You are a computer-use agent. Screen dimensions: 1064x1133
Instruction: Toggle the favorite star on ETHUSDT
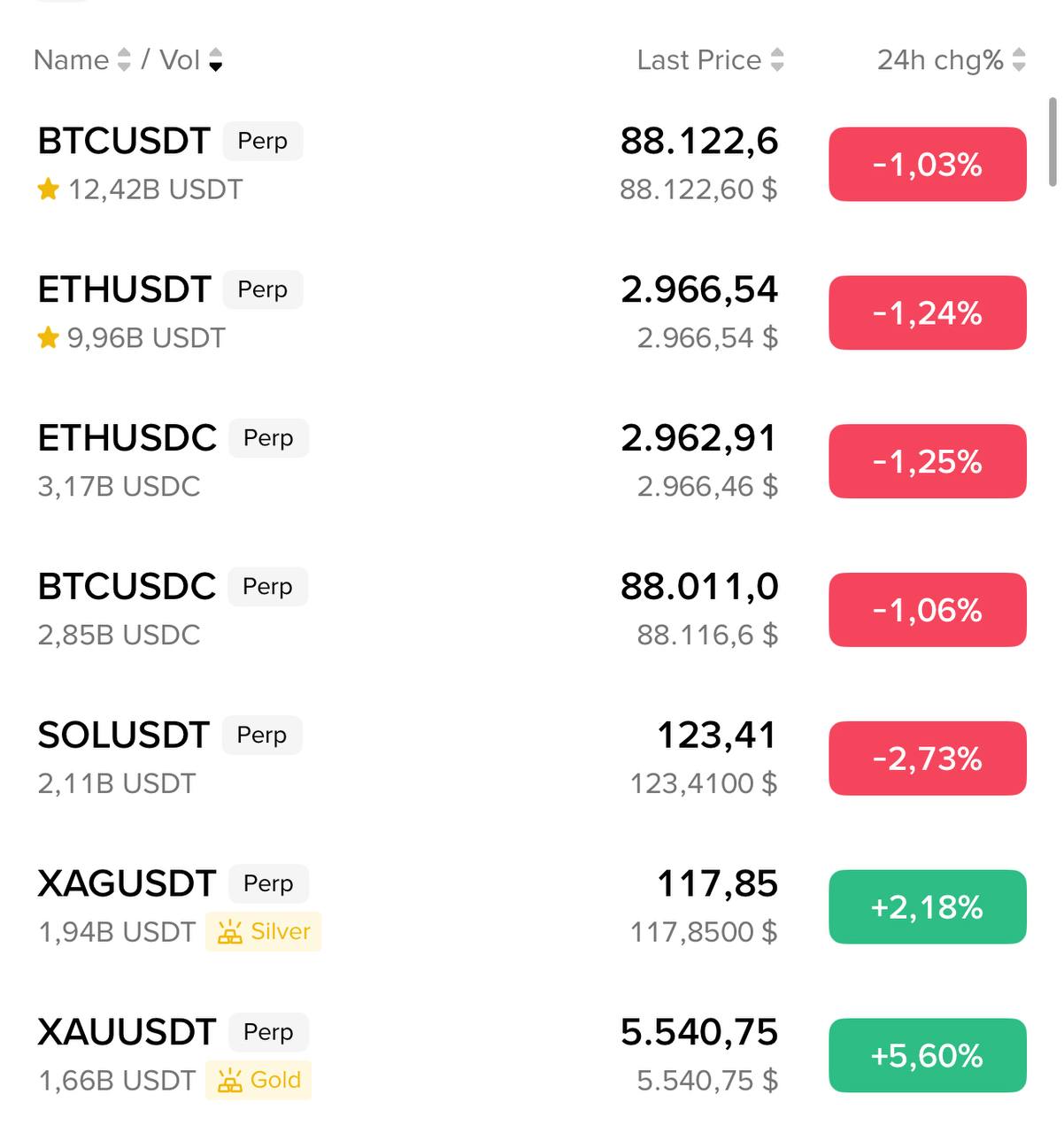click(48, 337)
